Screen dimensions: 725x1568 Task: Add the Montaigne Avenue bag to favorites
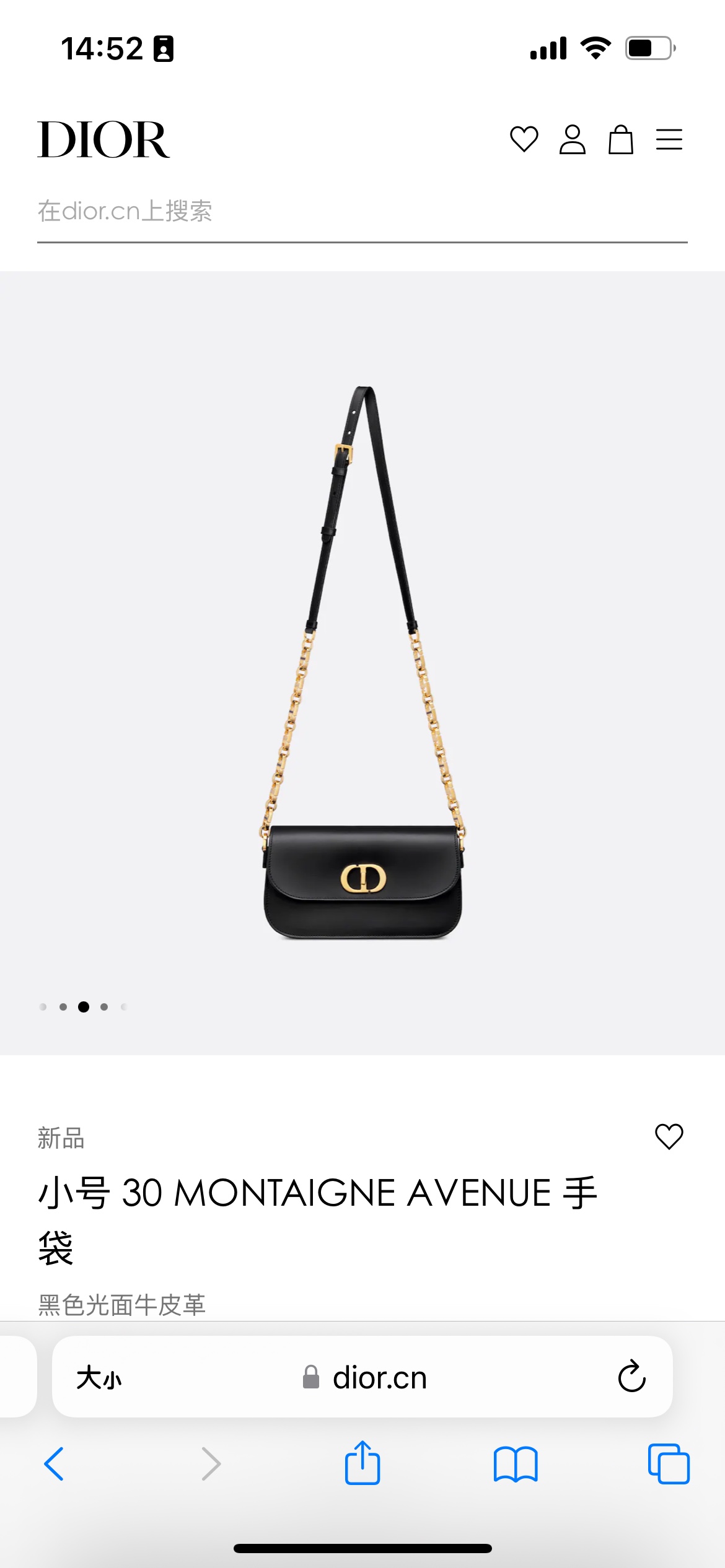point(669,1136)
